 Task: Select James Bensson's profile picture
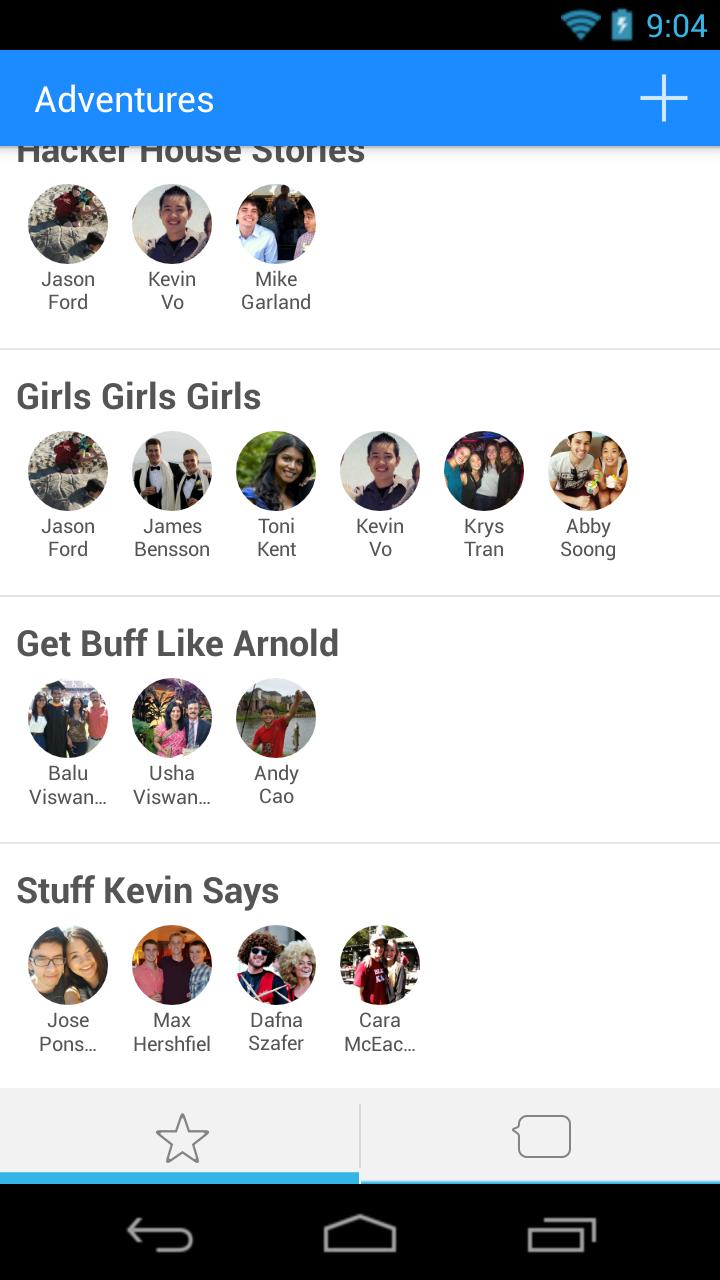click(x=172, y=471)
